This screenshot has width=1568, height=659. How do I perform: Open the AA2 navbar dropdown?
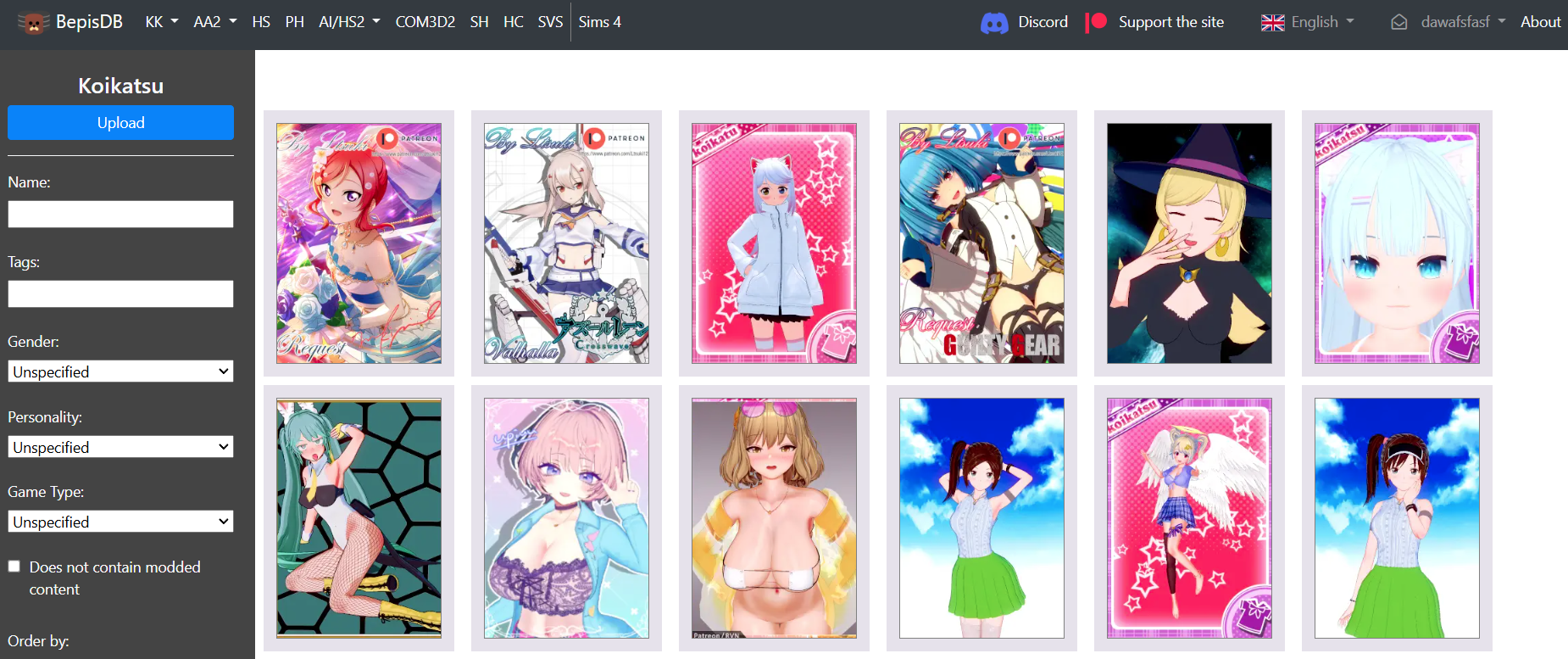tap(214, 22)
